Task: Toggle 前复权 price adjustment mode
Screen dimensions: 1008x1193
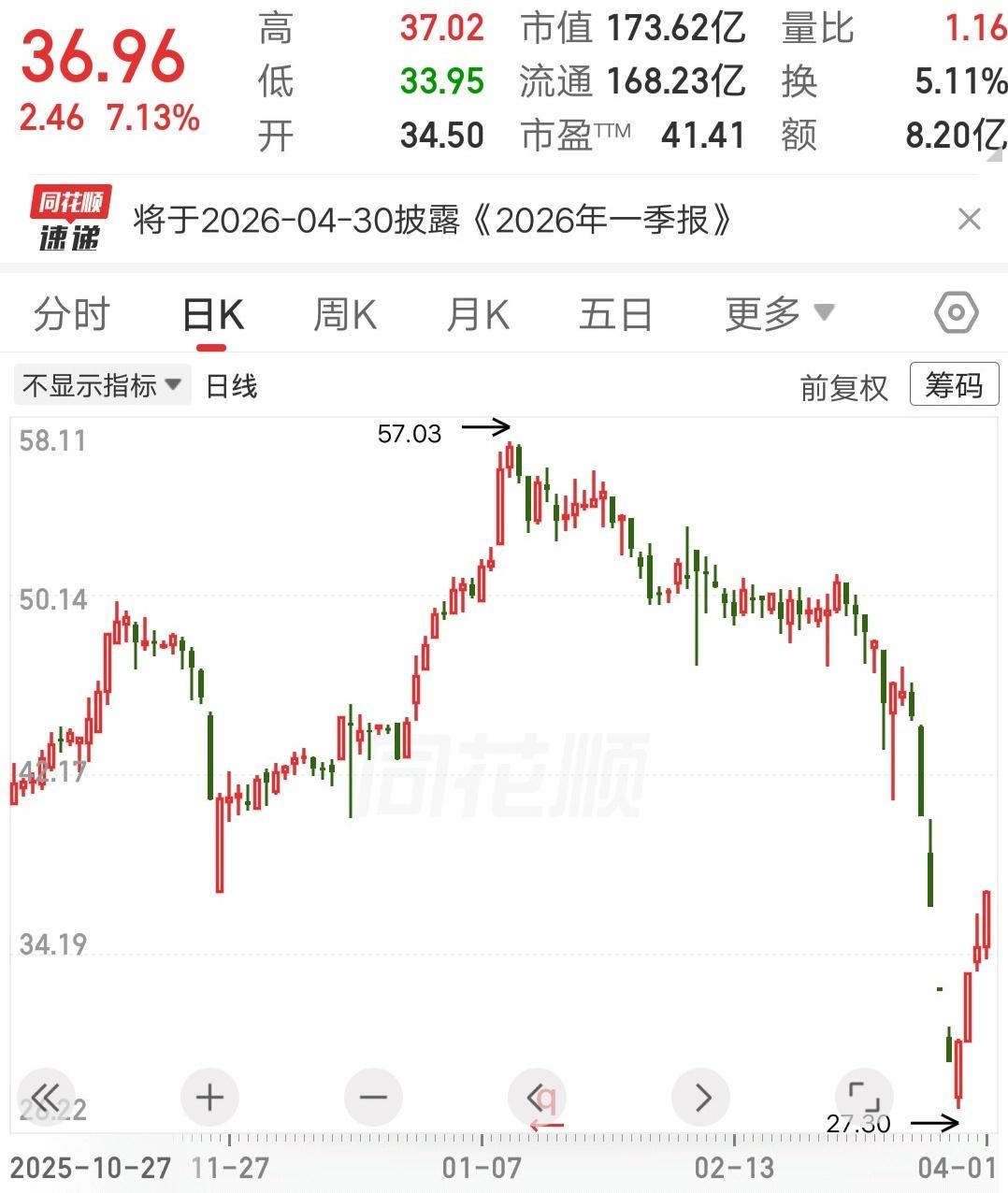Action: (x=842, y=386)
